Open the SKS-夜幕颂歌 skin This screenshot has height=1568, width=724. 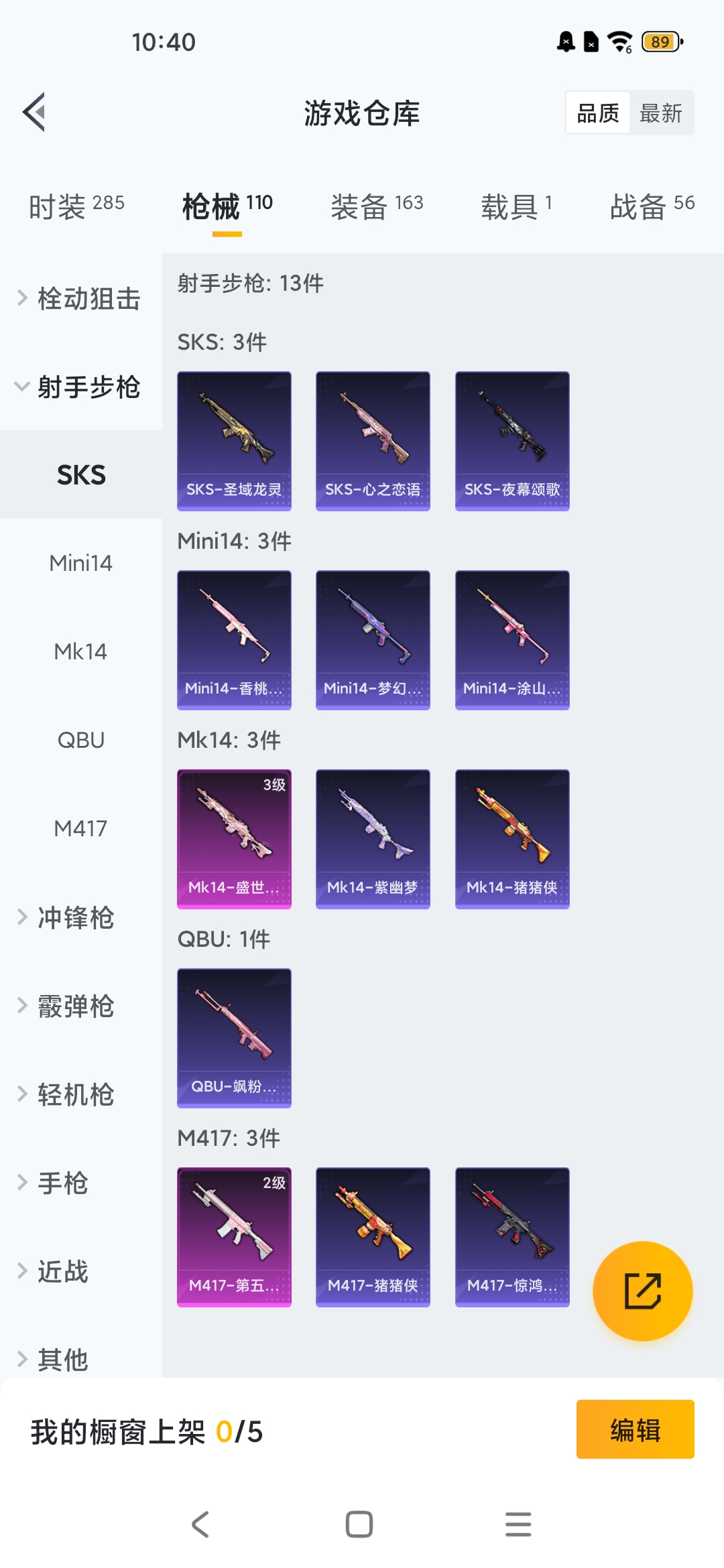pyautogui.click(x=512, y=441)
